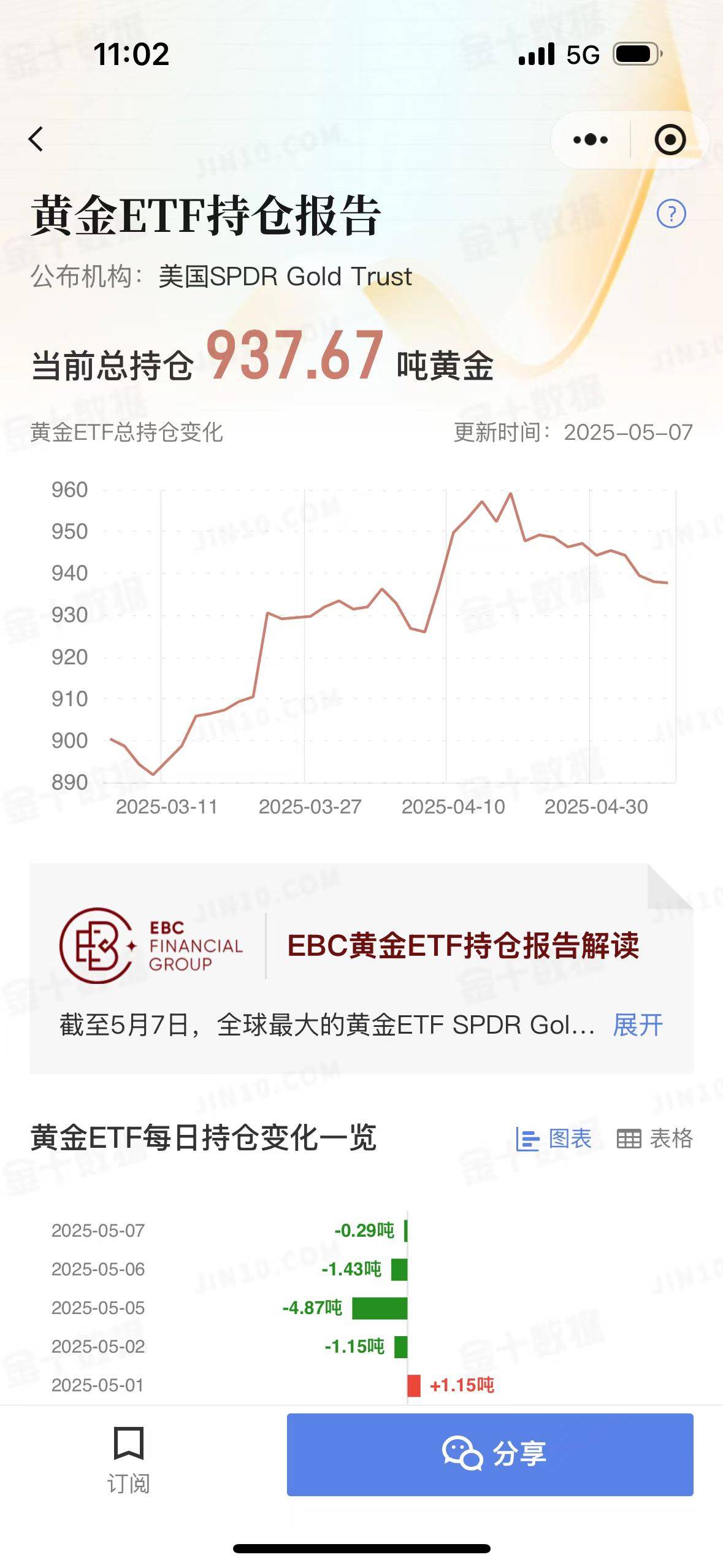Open the mini program's three-dot menu
This screenshot has width=723, height=1568.
pos(590,140)
